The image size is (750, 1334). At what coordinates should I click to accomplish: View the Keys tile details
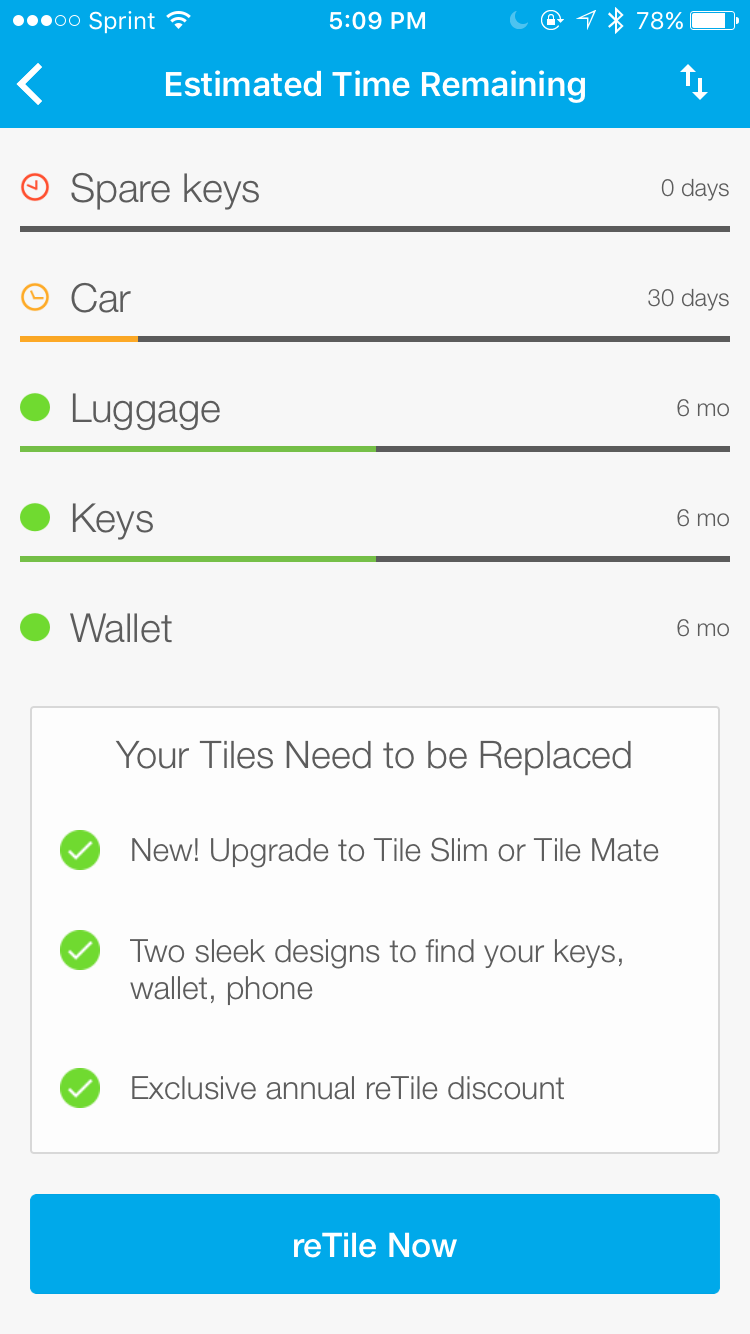[375, 519]
